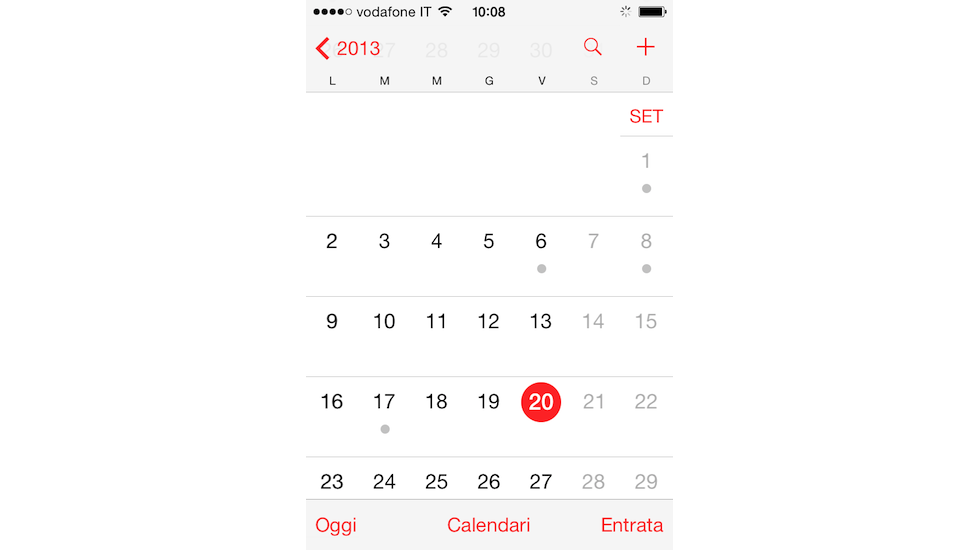The width and height of the screenshot is (980, 550).
Task: Jump to today with Oggi
Action: point(336,525)
